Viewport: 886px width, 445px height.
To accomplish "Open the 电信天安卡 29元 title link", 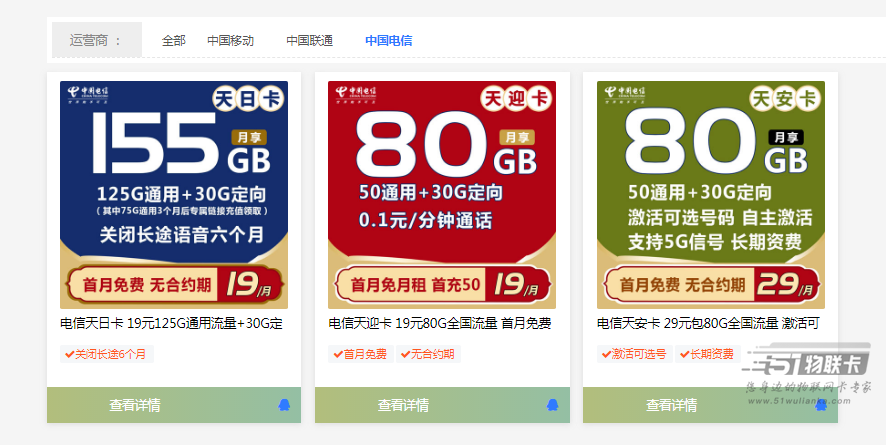I will tap(708, 323).
